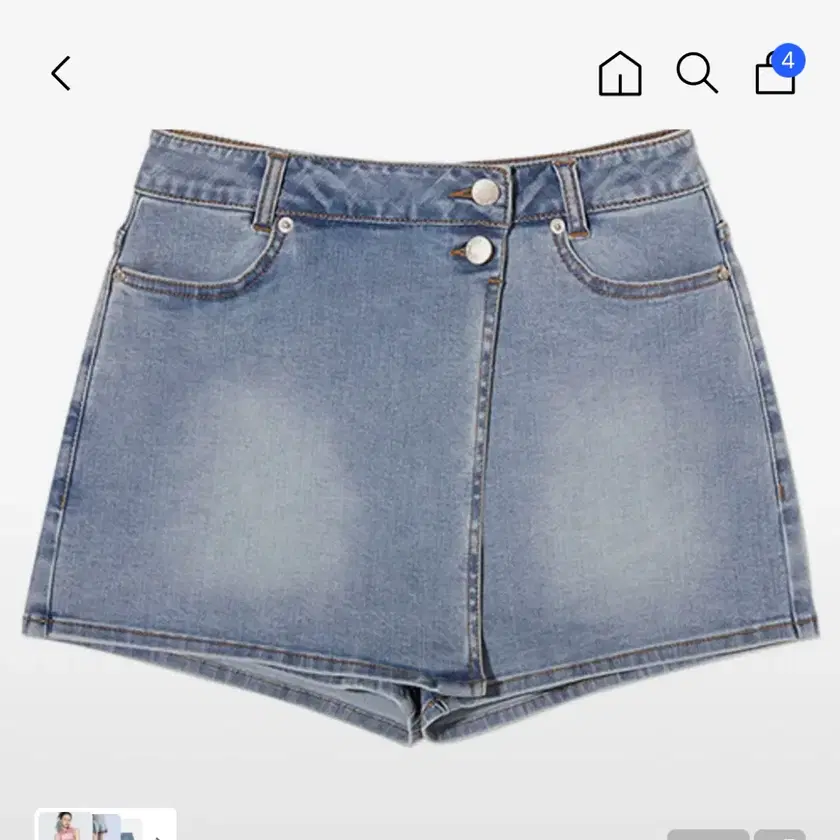View the denim skort product photo
The image size is (840, 840).
coord(420,430)
